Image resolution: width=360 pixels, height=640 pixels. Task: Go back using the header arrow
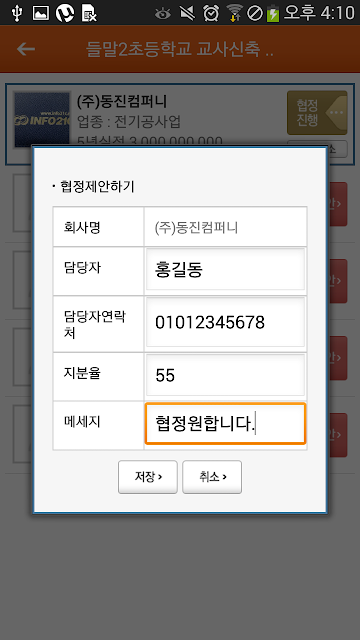click(x=26, y=49)
